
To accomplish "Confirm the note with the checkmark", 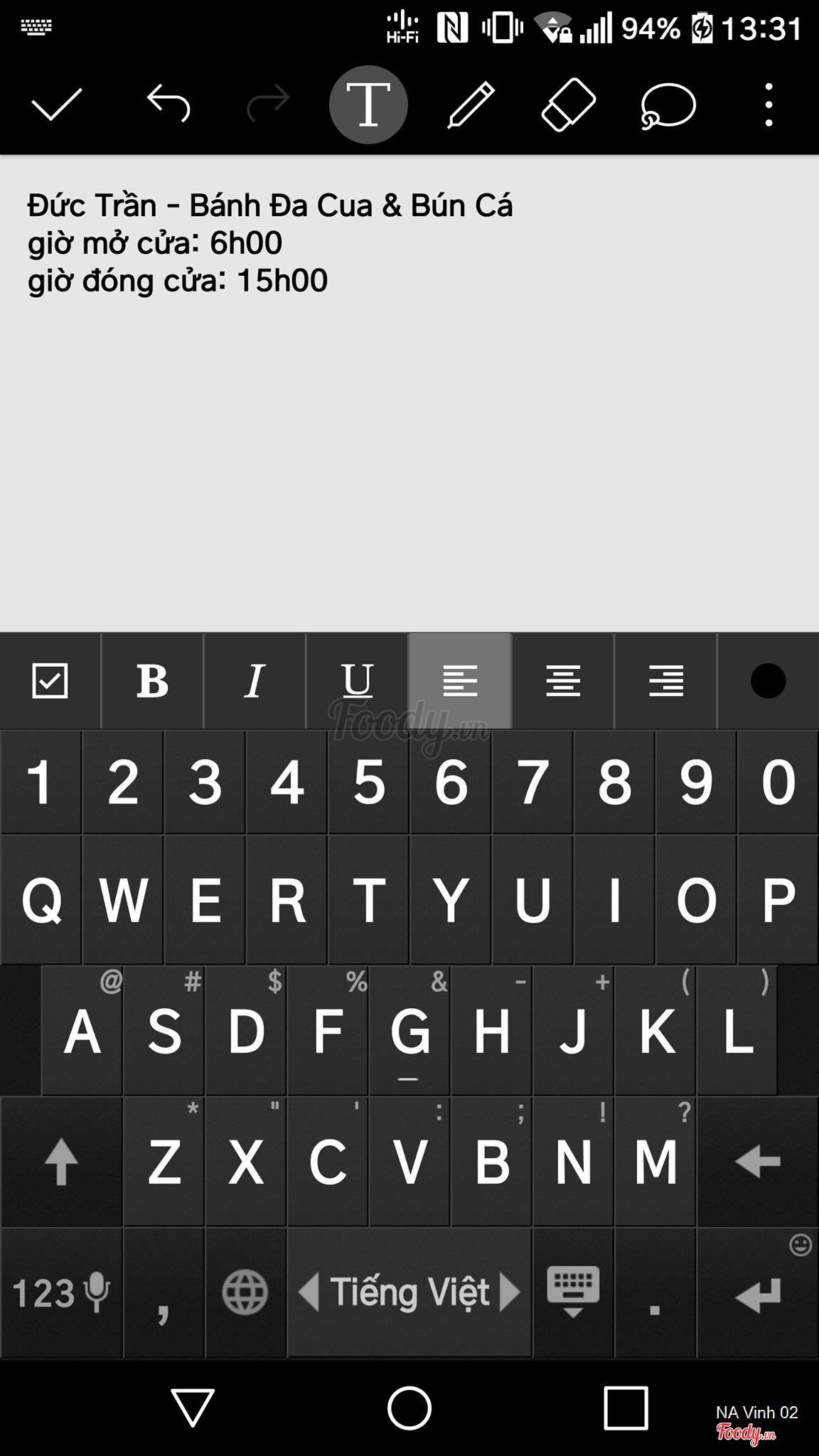I will click(57, 105).
